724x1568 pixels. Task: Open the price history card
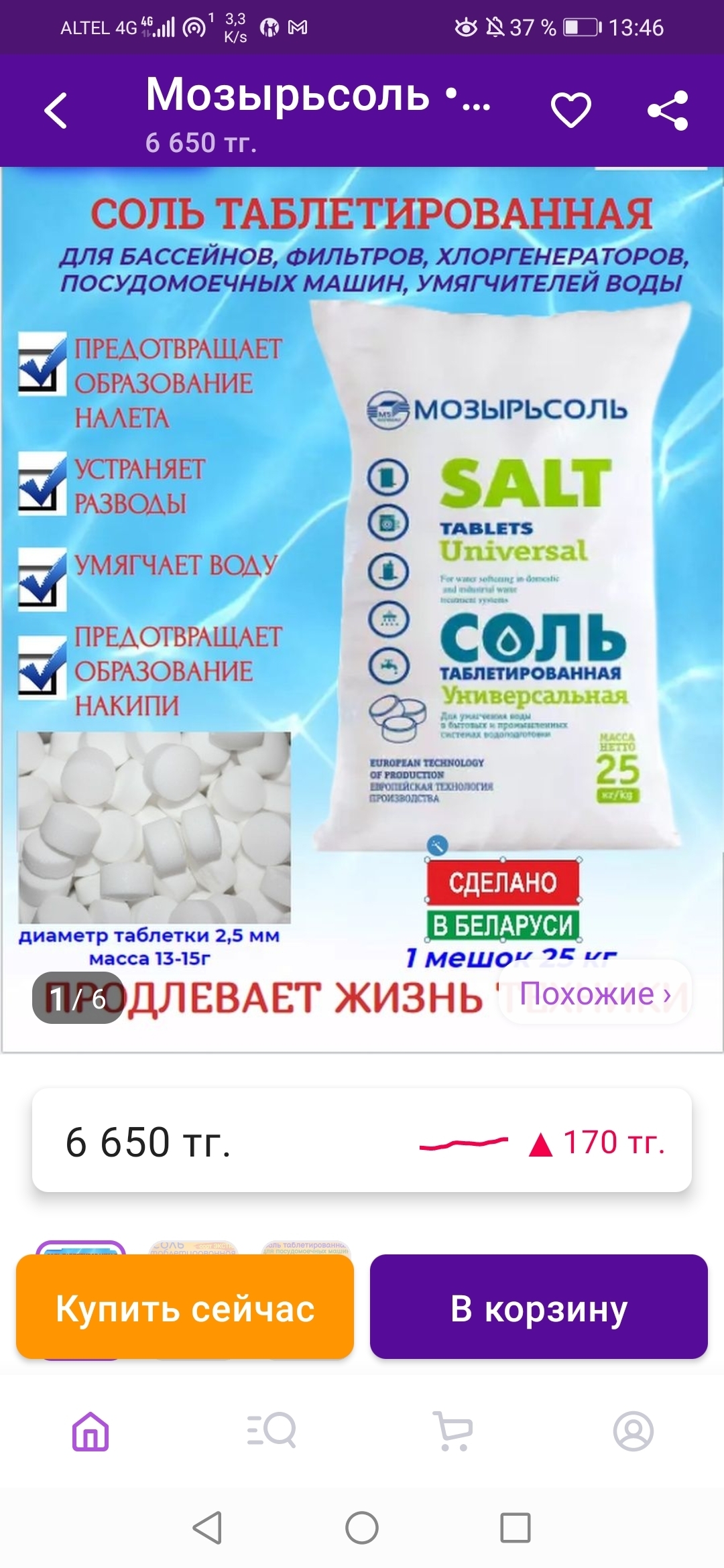[362, 1141]
